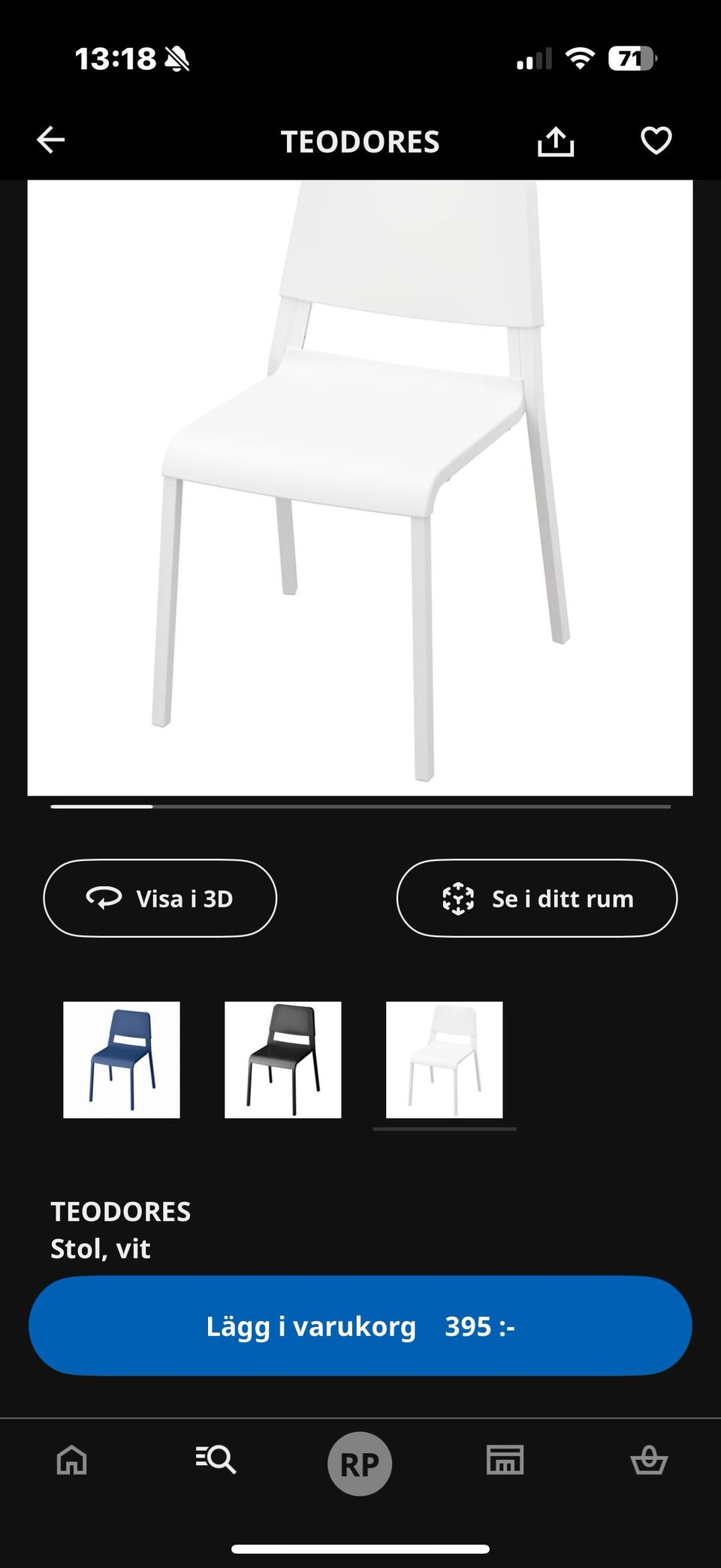Viewport: 721px width, 1568px height.
Task: Open the share sheet for TEODORES chair
Action: pyautogui.click(x=557, y=140)
